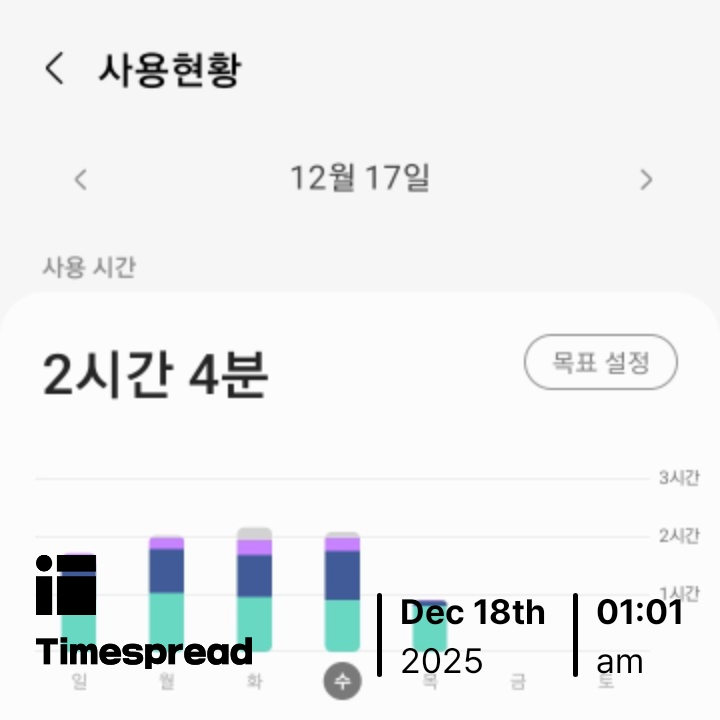Go to the previous day before 12월 17일

click(x=81, y=180)
